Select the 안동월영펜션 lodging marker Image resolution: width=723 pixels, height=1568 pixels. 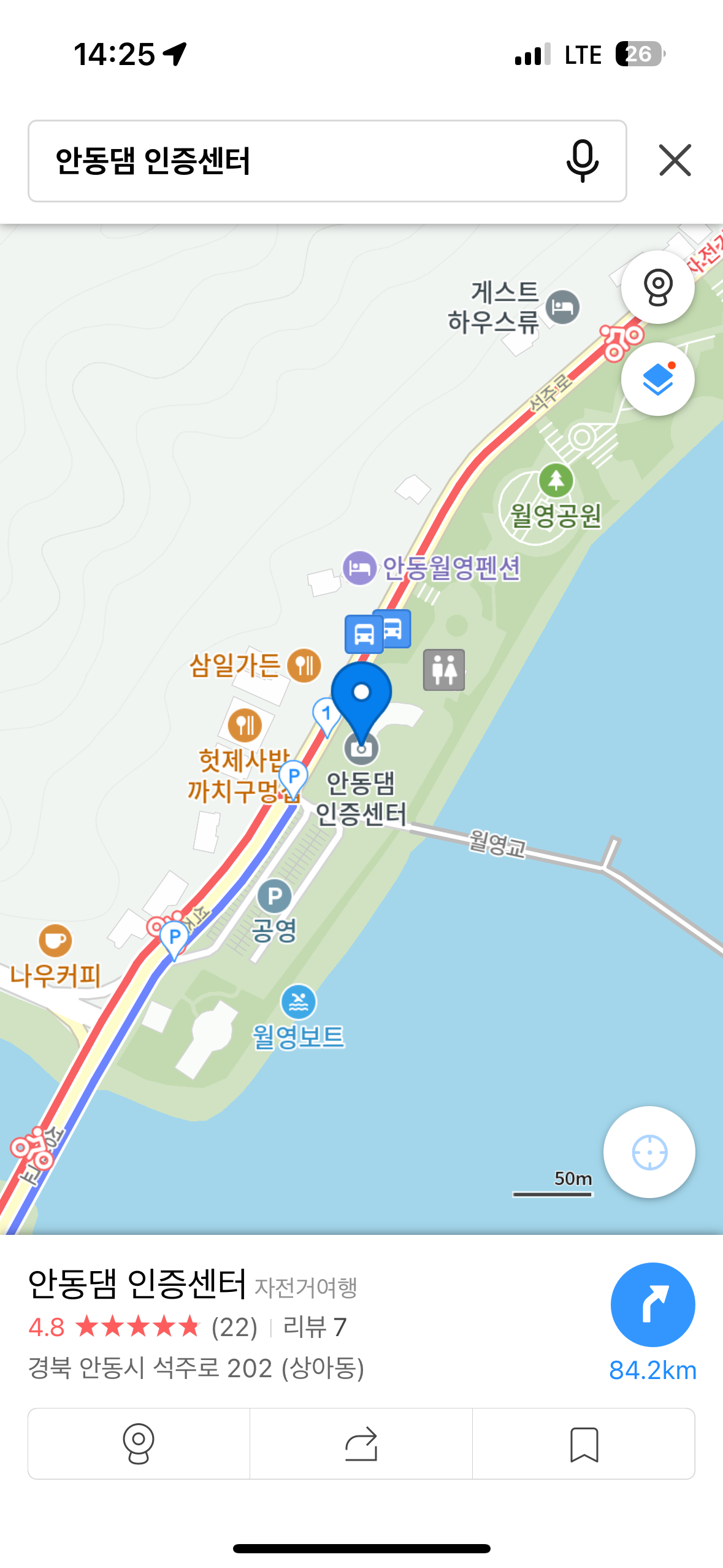[x=359, y=567]
